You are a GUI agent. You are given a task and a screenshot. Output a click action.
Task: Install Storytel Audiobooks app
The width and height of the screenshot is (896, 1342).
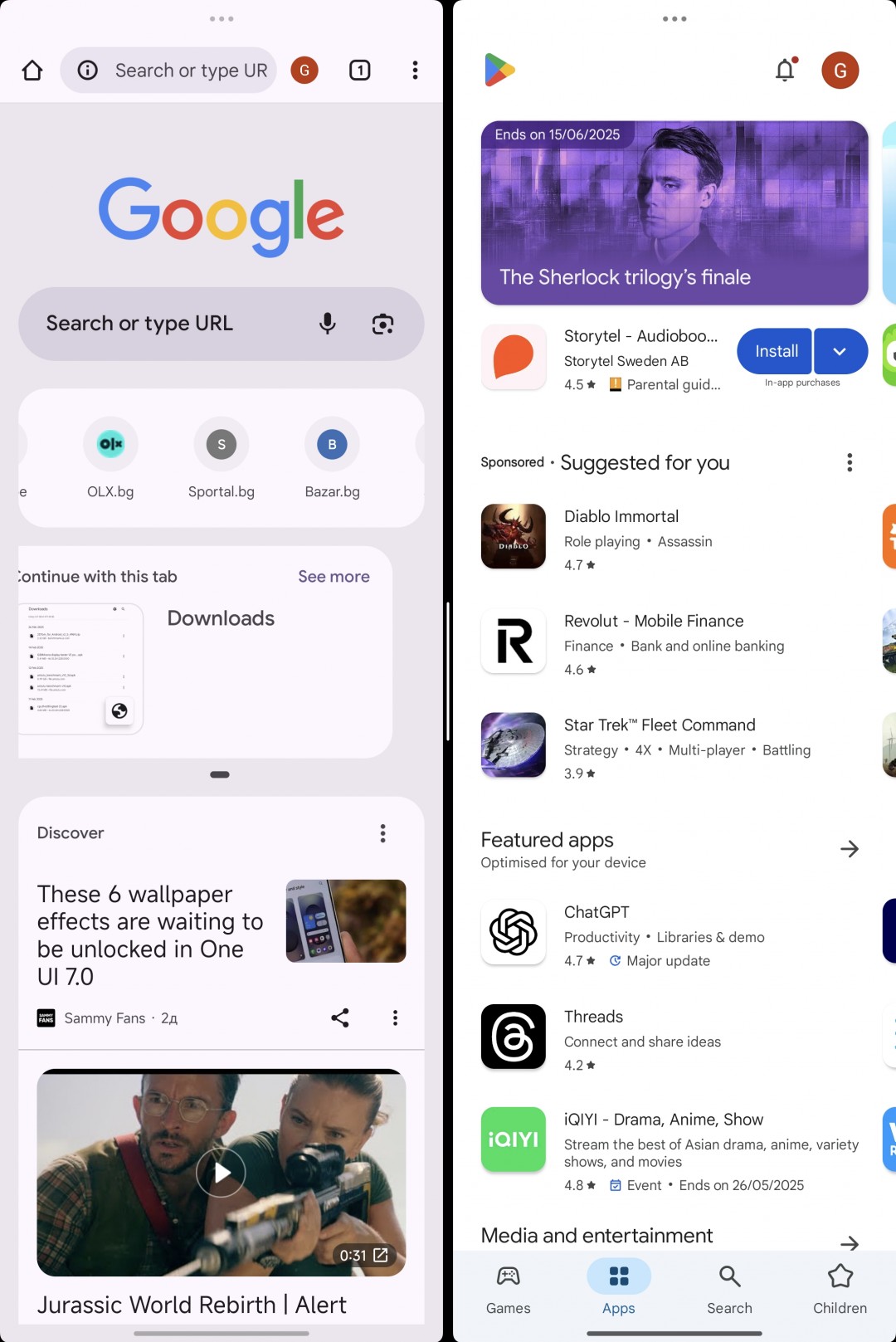[775, 351]
